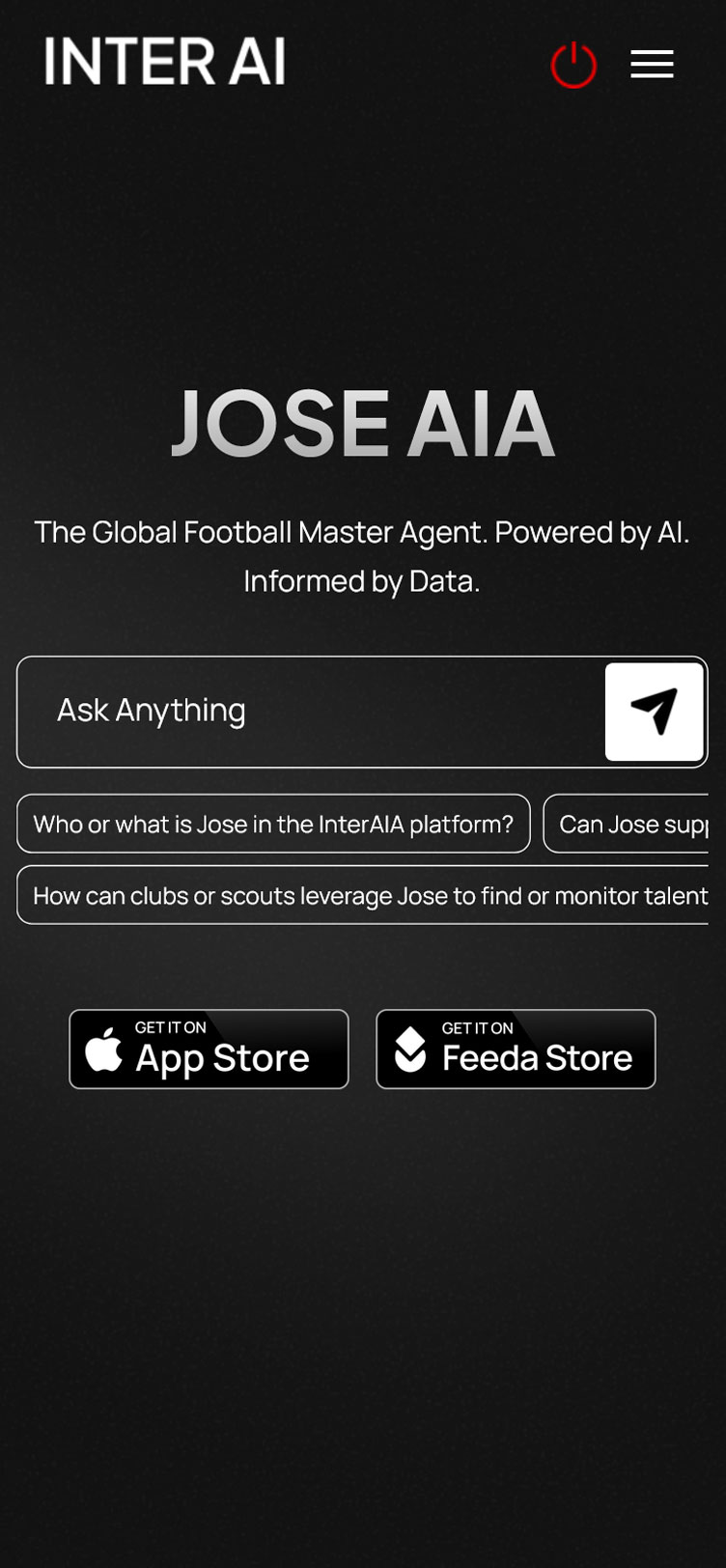Click the paper plane icon beside Ask Anything
726x1568 pixels.
[655, 712]
